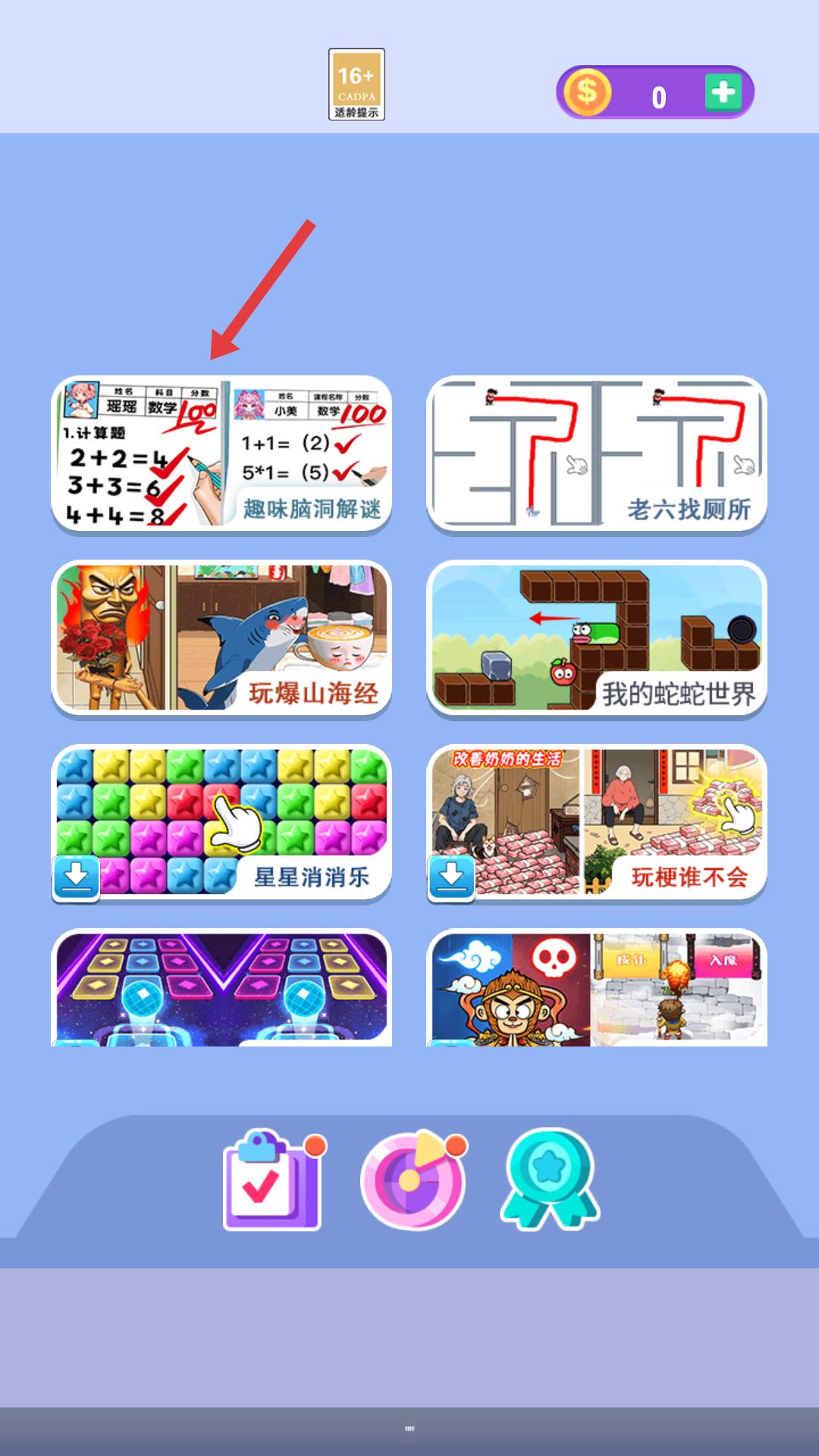819x1456 pixels.
Task: Open the pink lucky-wheel spinner icon
Action: (413, 1180)
